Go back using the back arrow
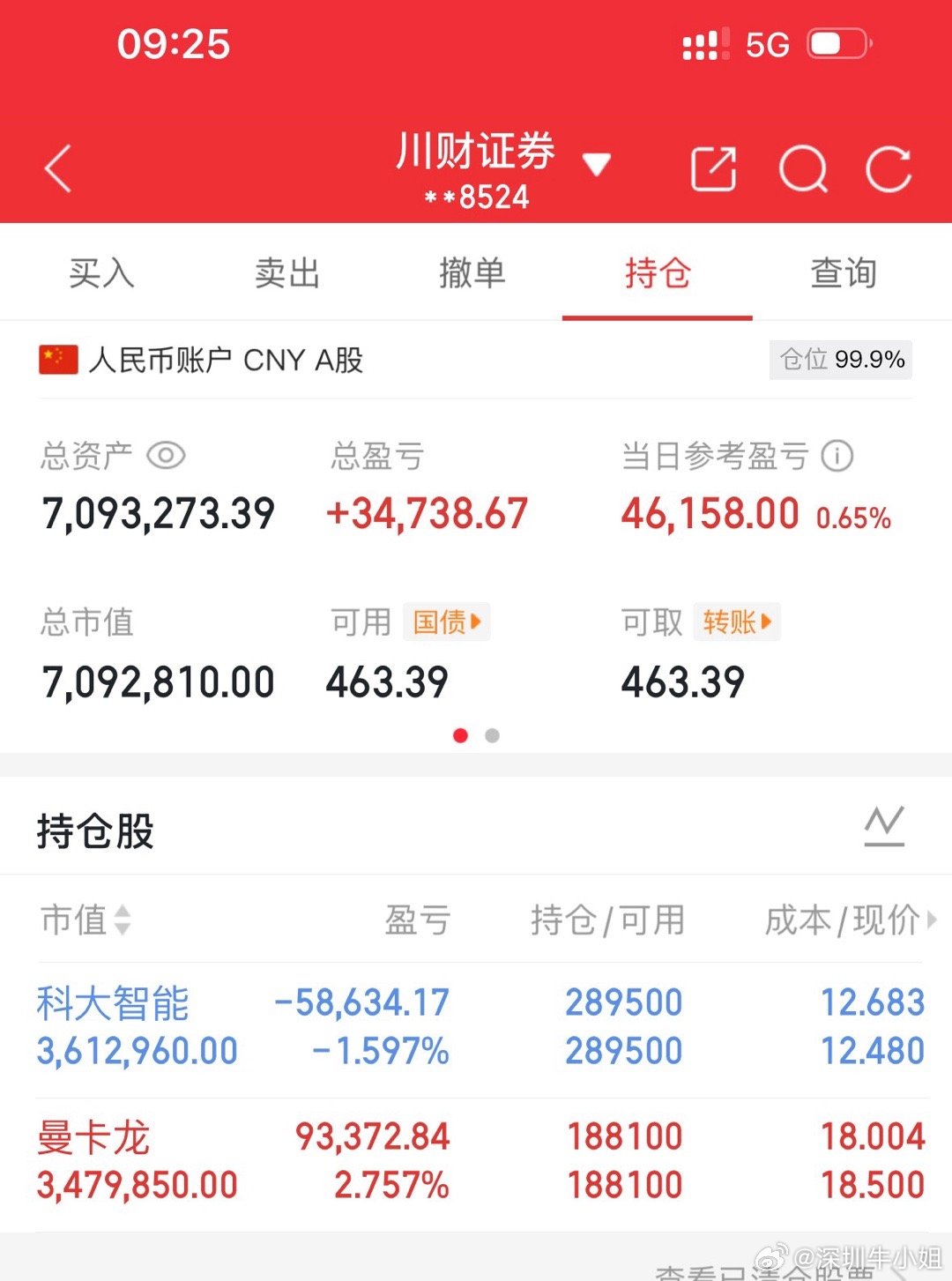The height and width of the screenshot is (1281, 952). point(58,168)
